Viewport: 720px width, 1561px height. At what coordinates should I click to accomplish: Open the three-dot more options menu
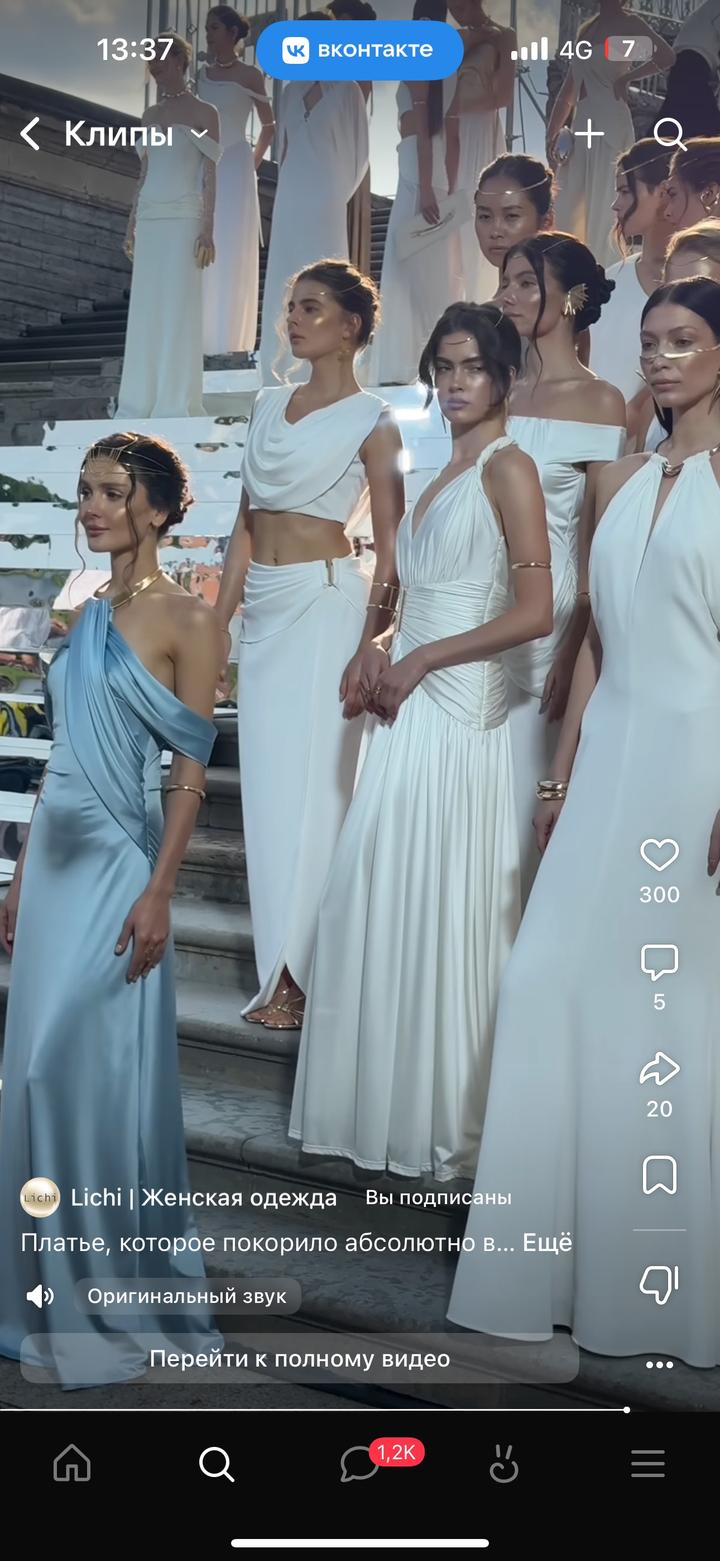pyautogui.click(x=659, y=1365)
